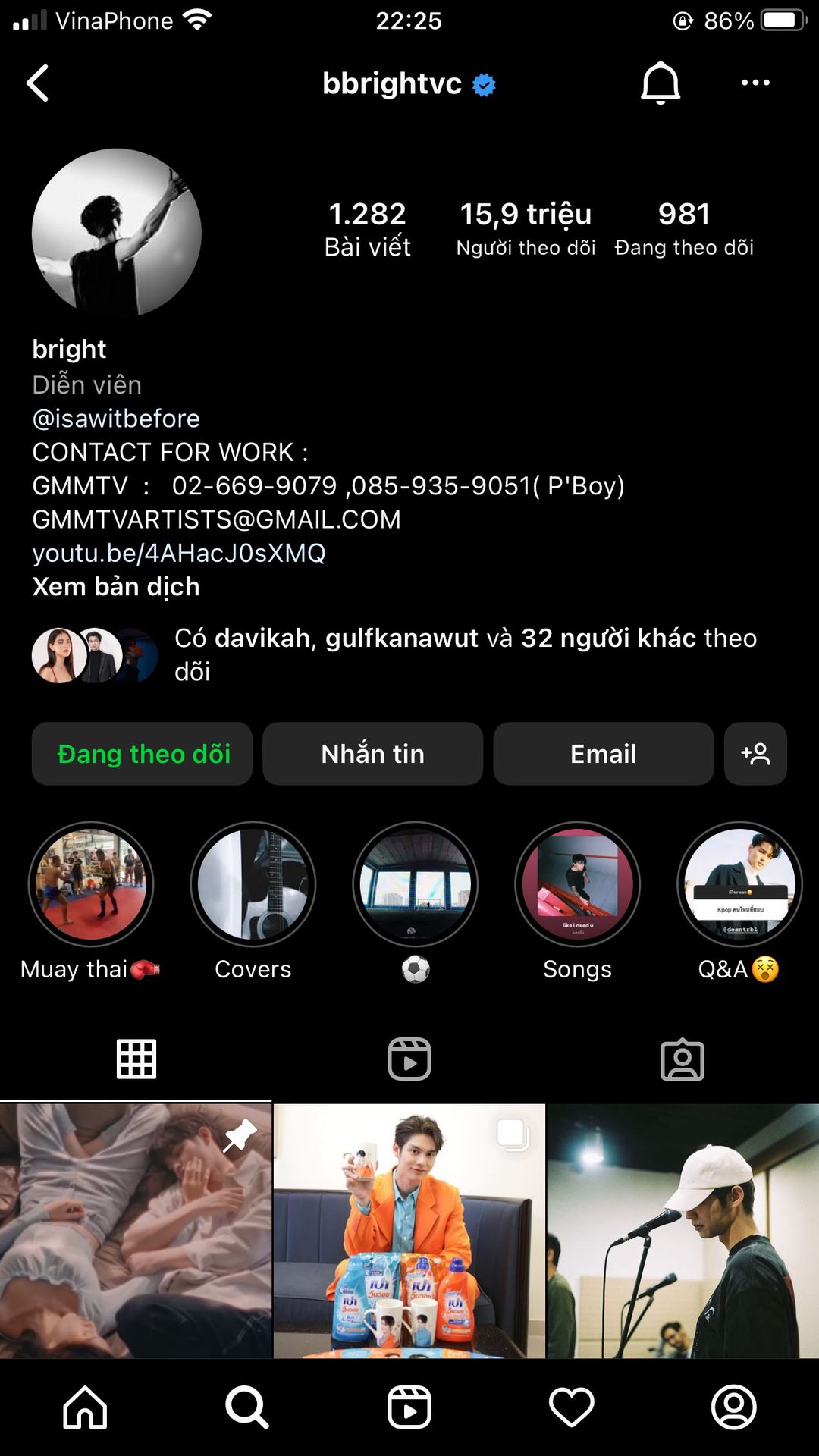The image size is (819, 1456).
Task: Open the Muay thai story highlight
Action: pyautogui.click(x=91, y=885)
